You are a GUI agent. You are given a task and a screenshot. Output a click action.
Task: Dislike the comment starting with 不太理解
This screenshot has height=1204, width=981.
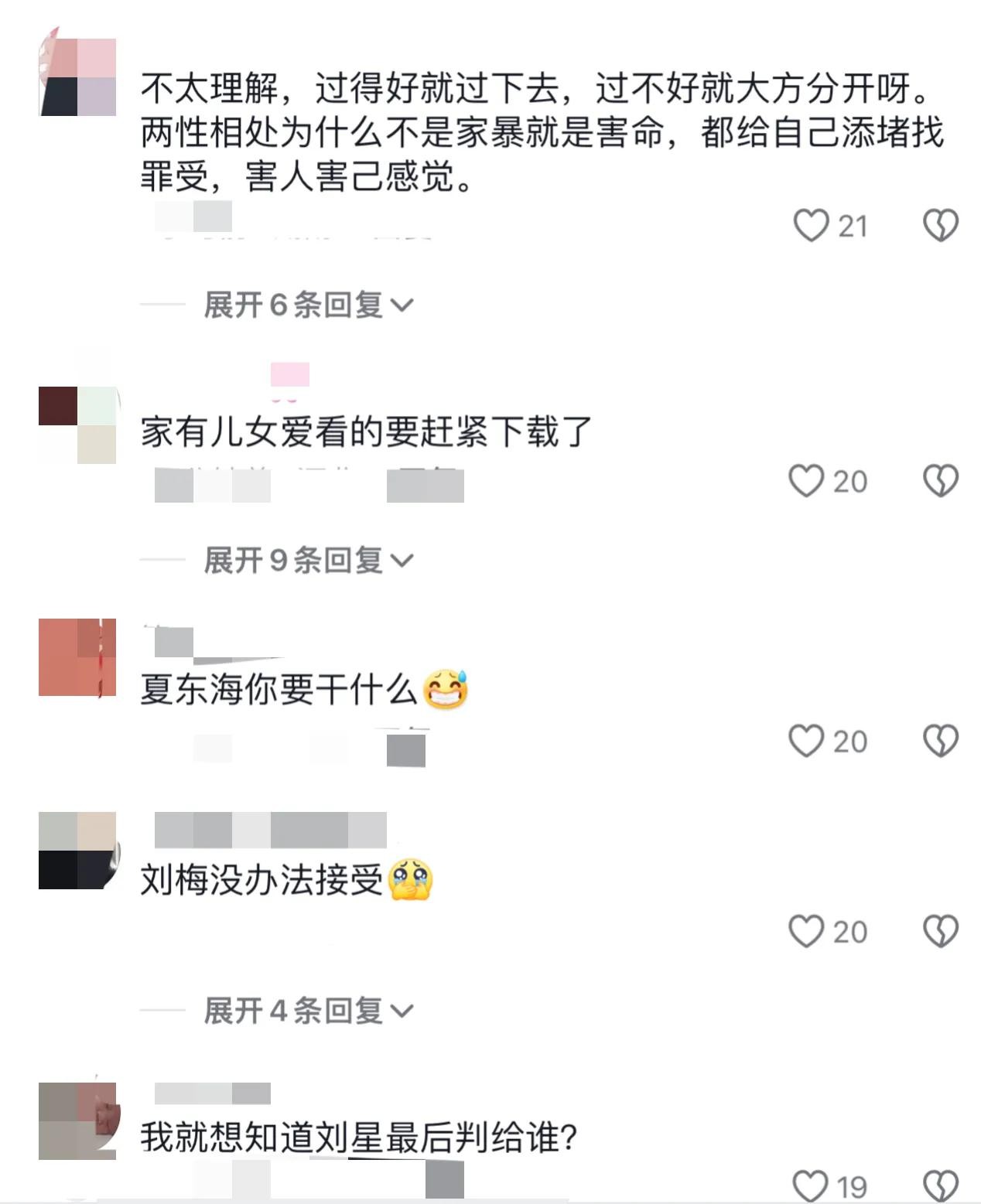941,225
